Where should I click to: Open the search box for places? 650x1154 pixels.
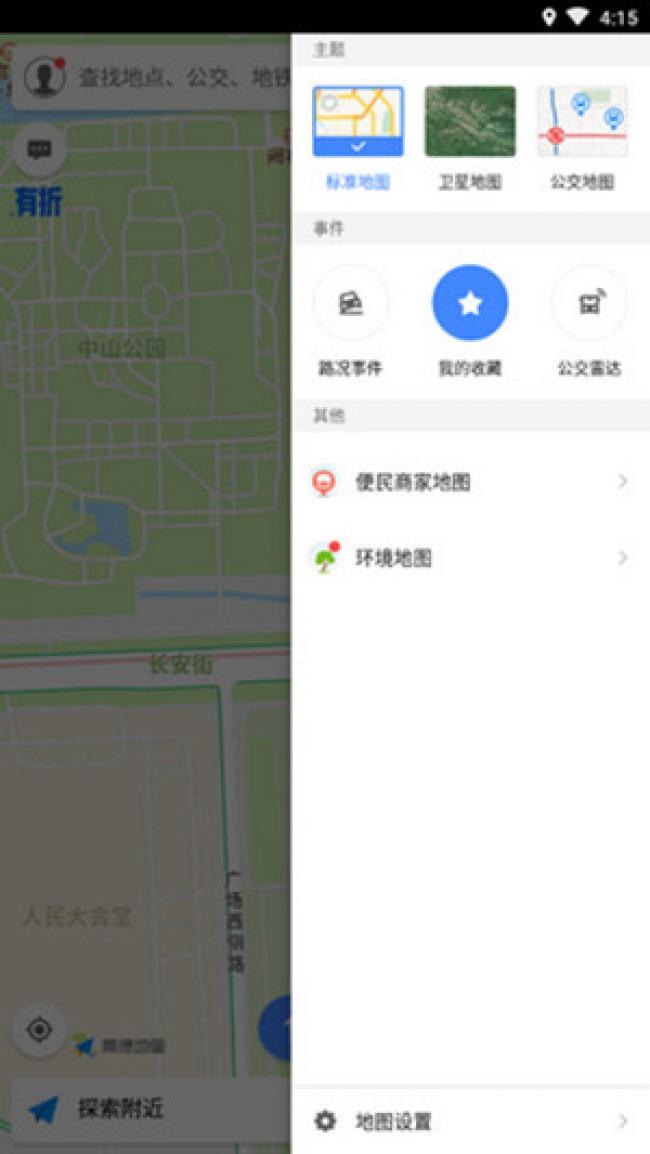pyautogui.click(x=180, y=77)
